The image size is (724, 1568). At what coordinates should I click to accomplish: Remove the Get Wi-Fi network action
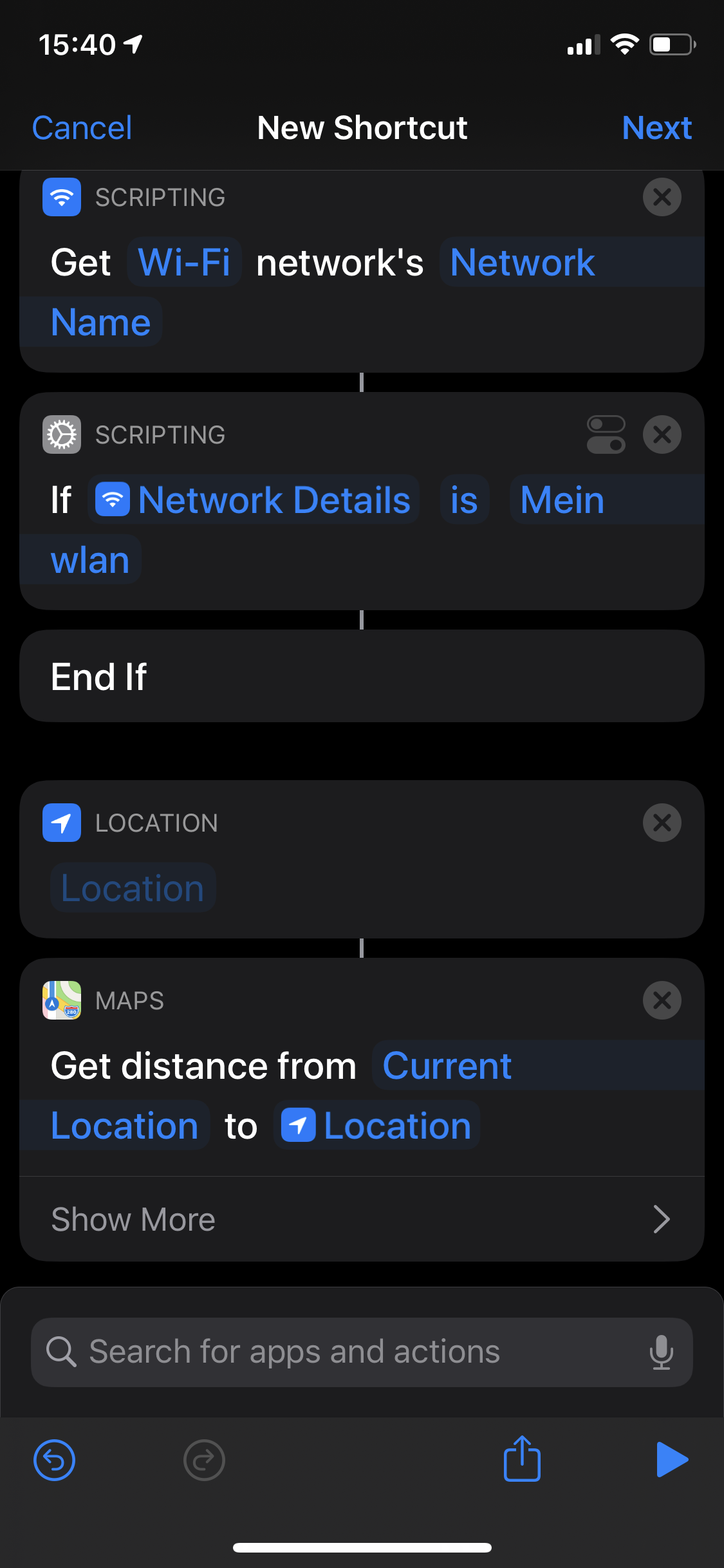(662, 197)
